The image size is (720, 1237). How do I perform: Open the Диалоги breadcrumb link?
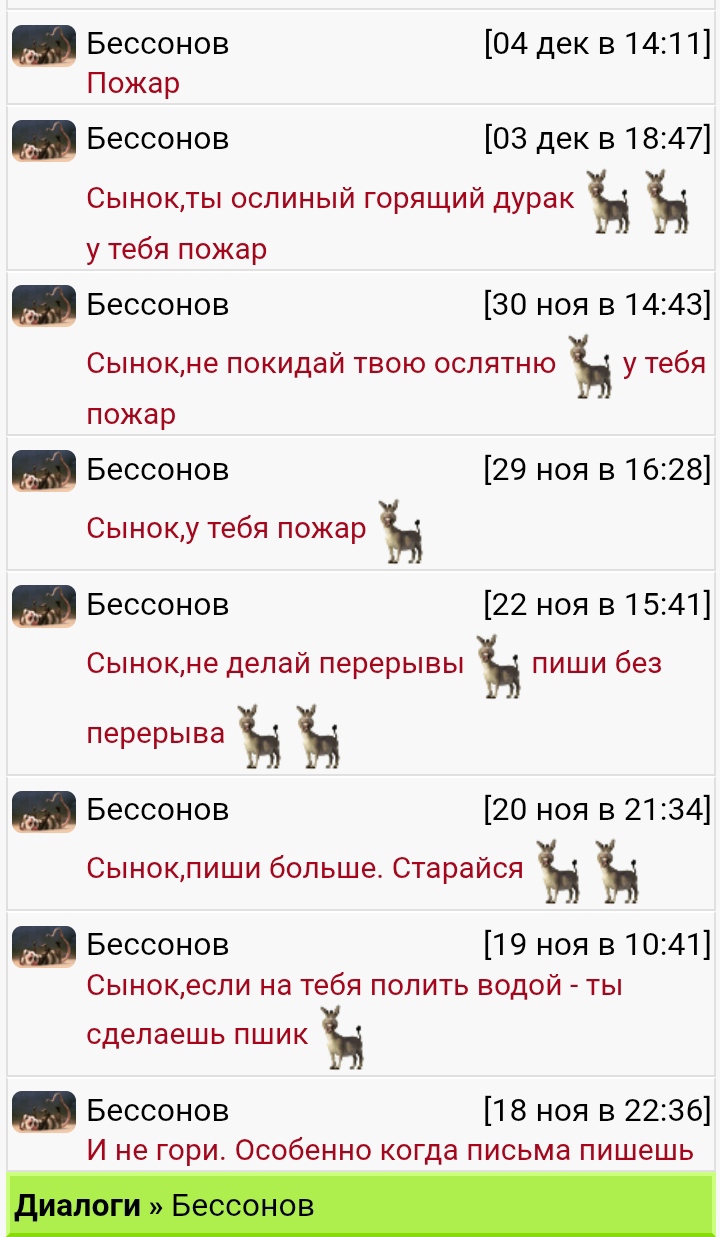(x=77, y=1205)
